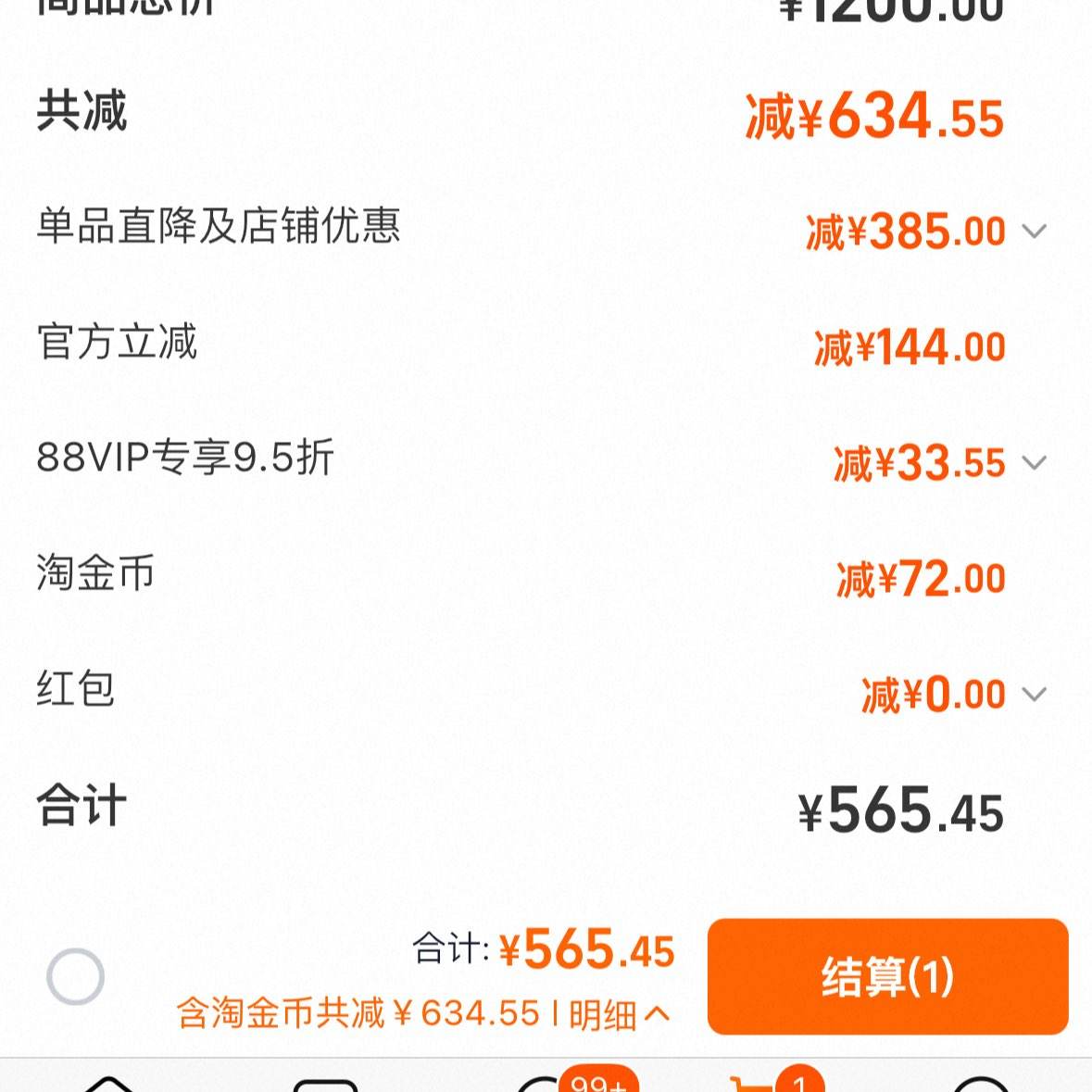Collapse the 明细 discount details

pos(618,1014)
